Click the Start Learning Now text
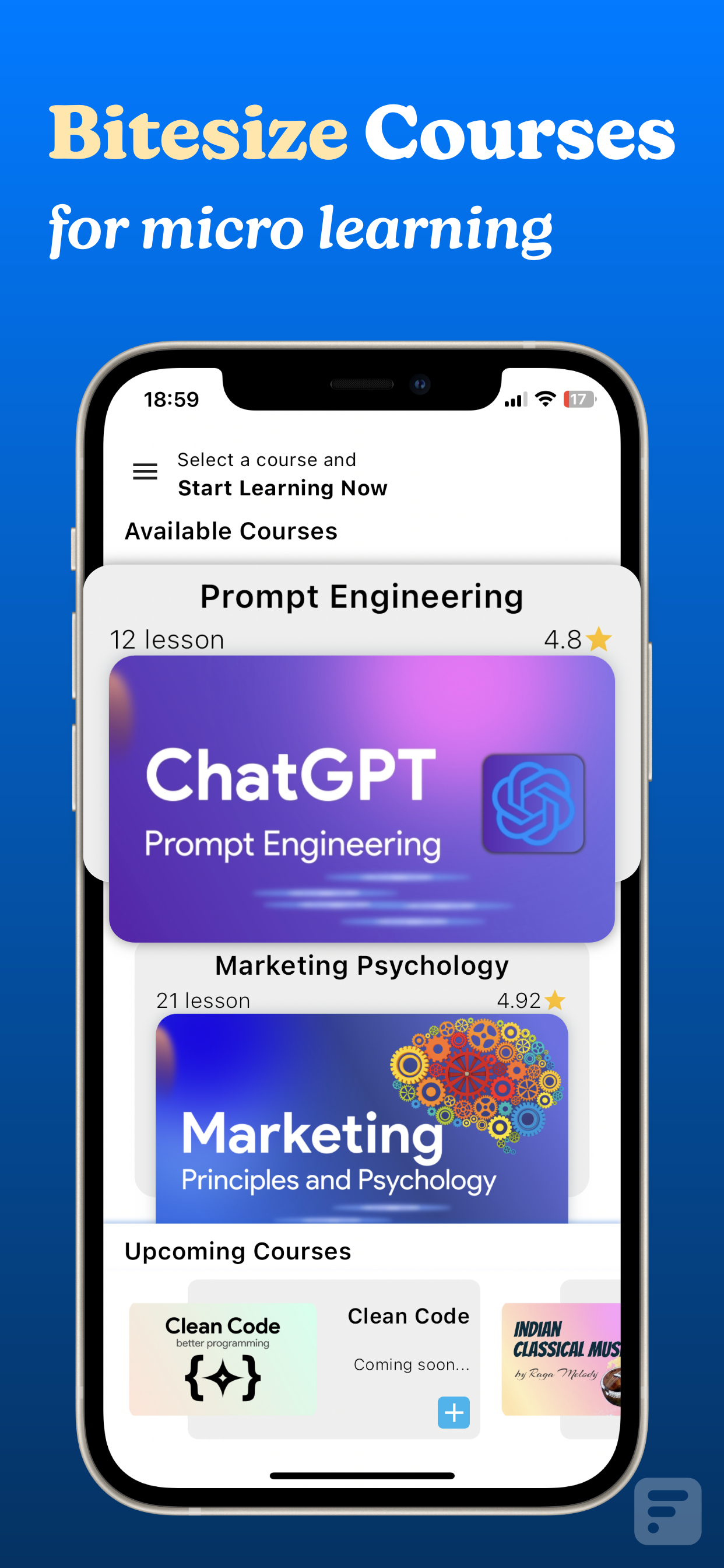This screenshot has height=1568, width=724. pyautogui.click(x=283, y=488)
